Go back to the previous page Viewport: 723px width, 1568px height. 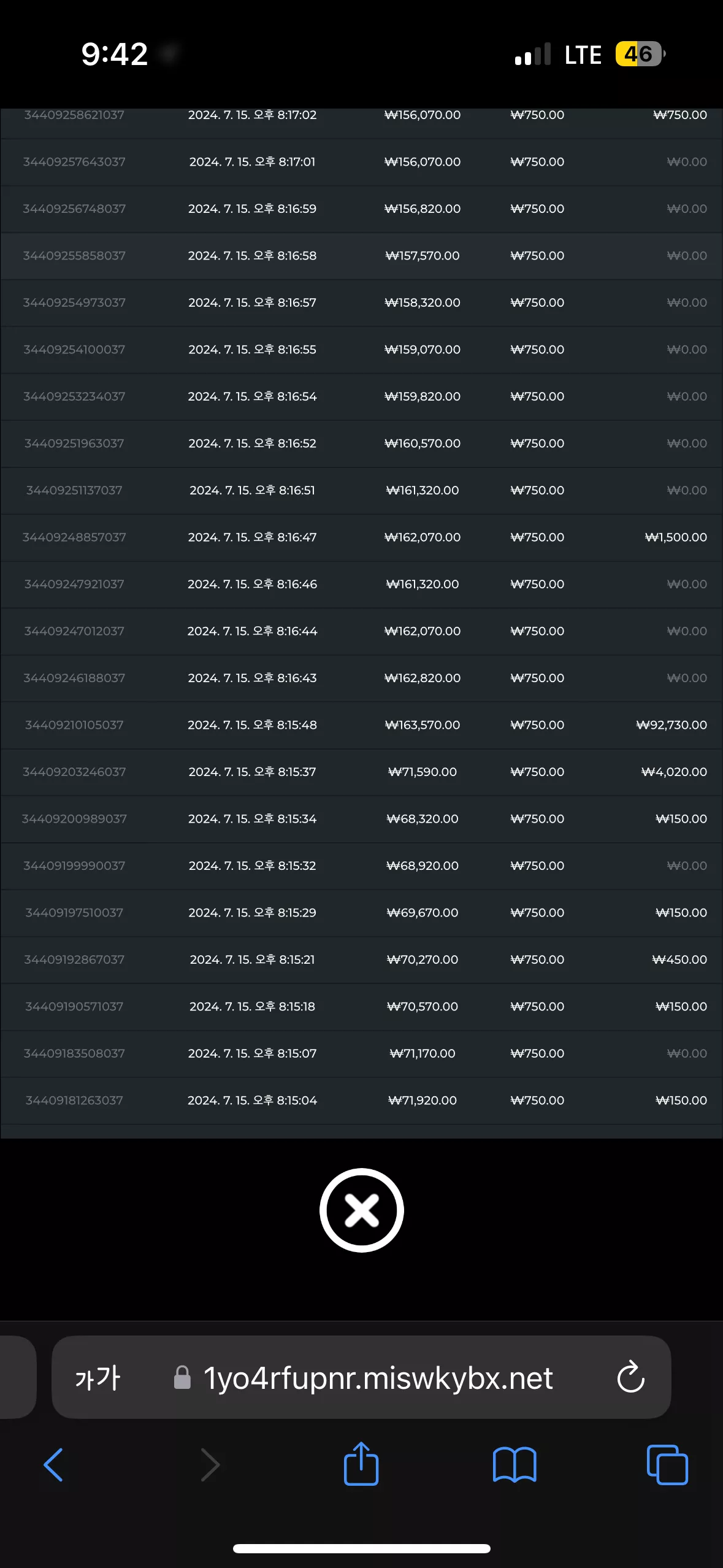53,1465
